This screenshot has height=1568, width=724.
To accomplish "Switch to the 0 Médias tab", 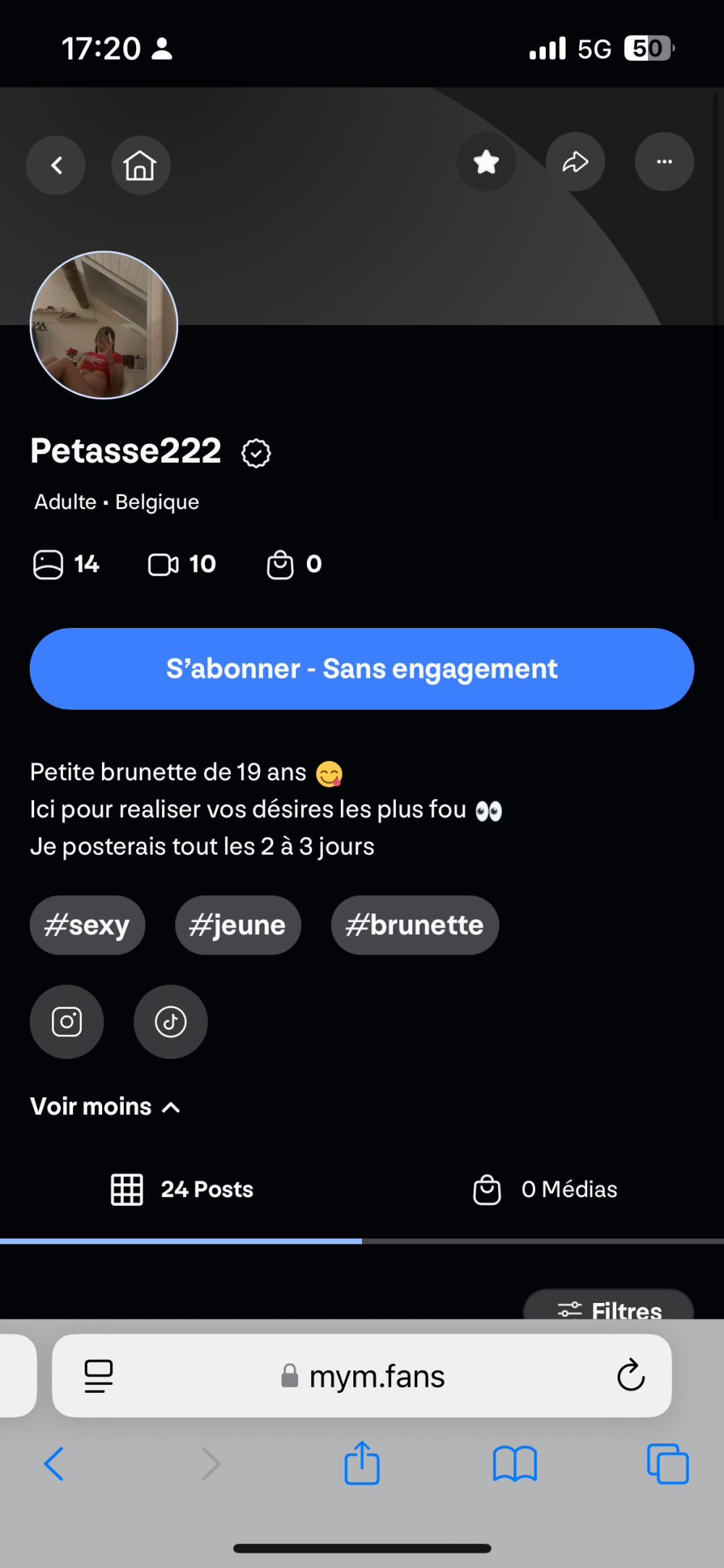I will tap(544, 1189).
